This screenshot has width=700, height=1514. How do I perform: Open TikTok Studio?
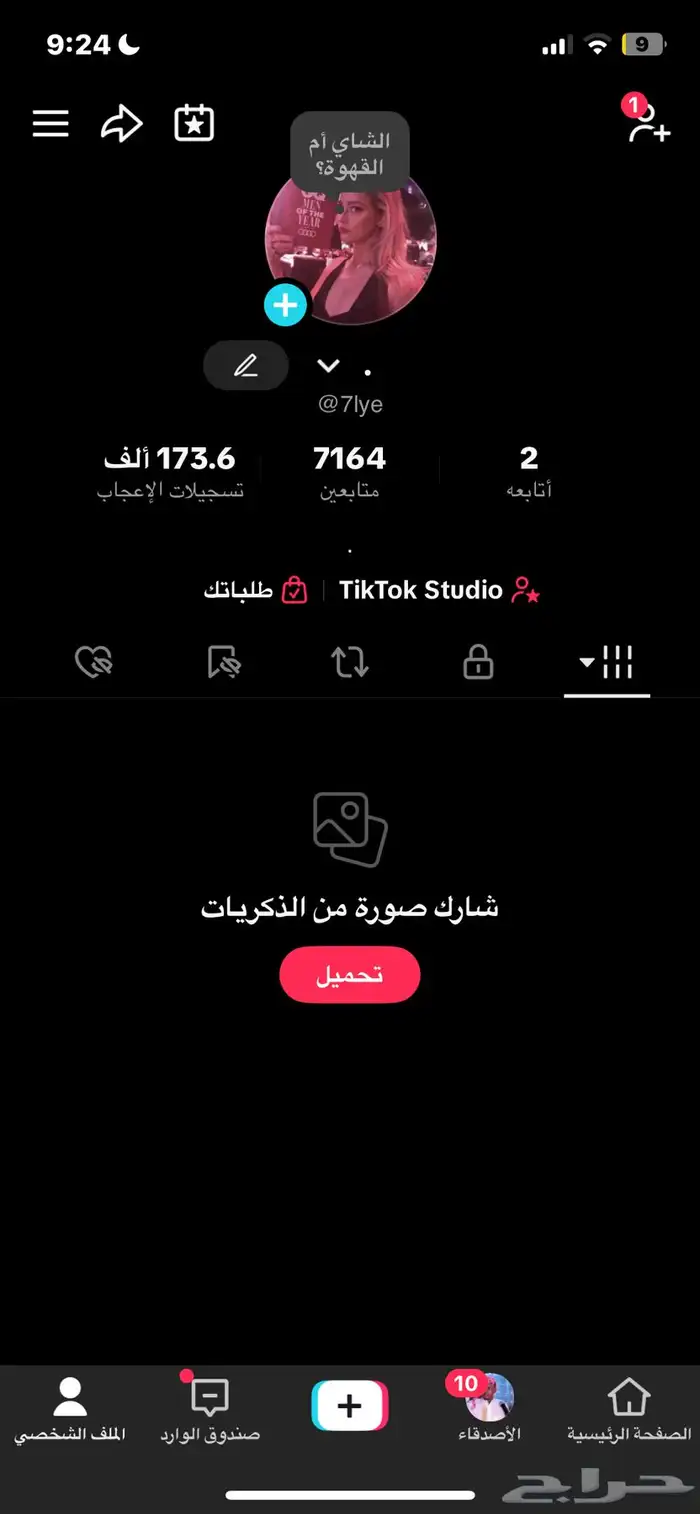coord(438,590)
